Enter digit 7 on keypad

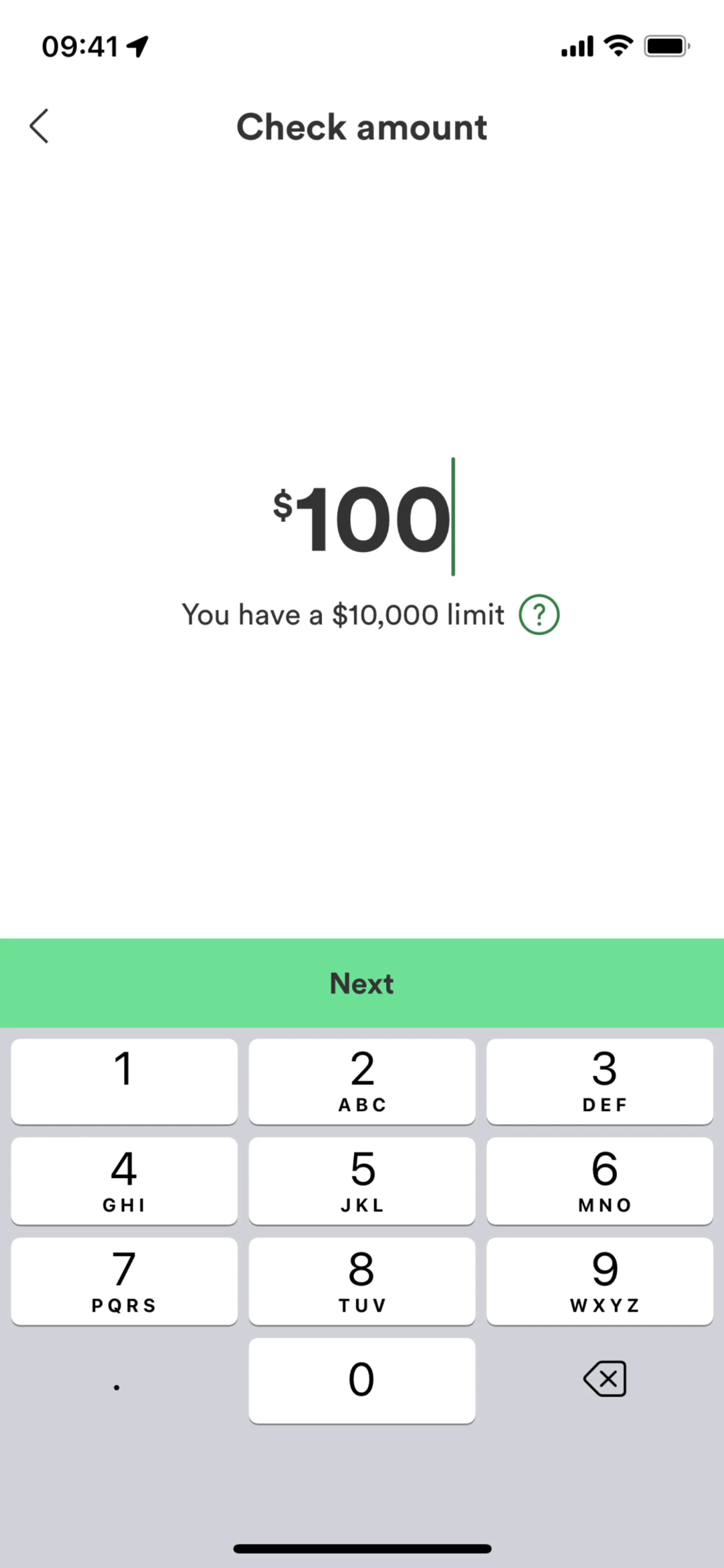point(124,1281)
